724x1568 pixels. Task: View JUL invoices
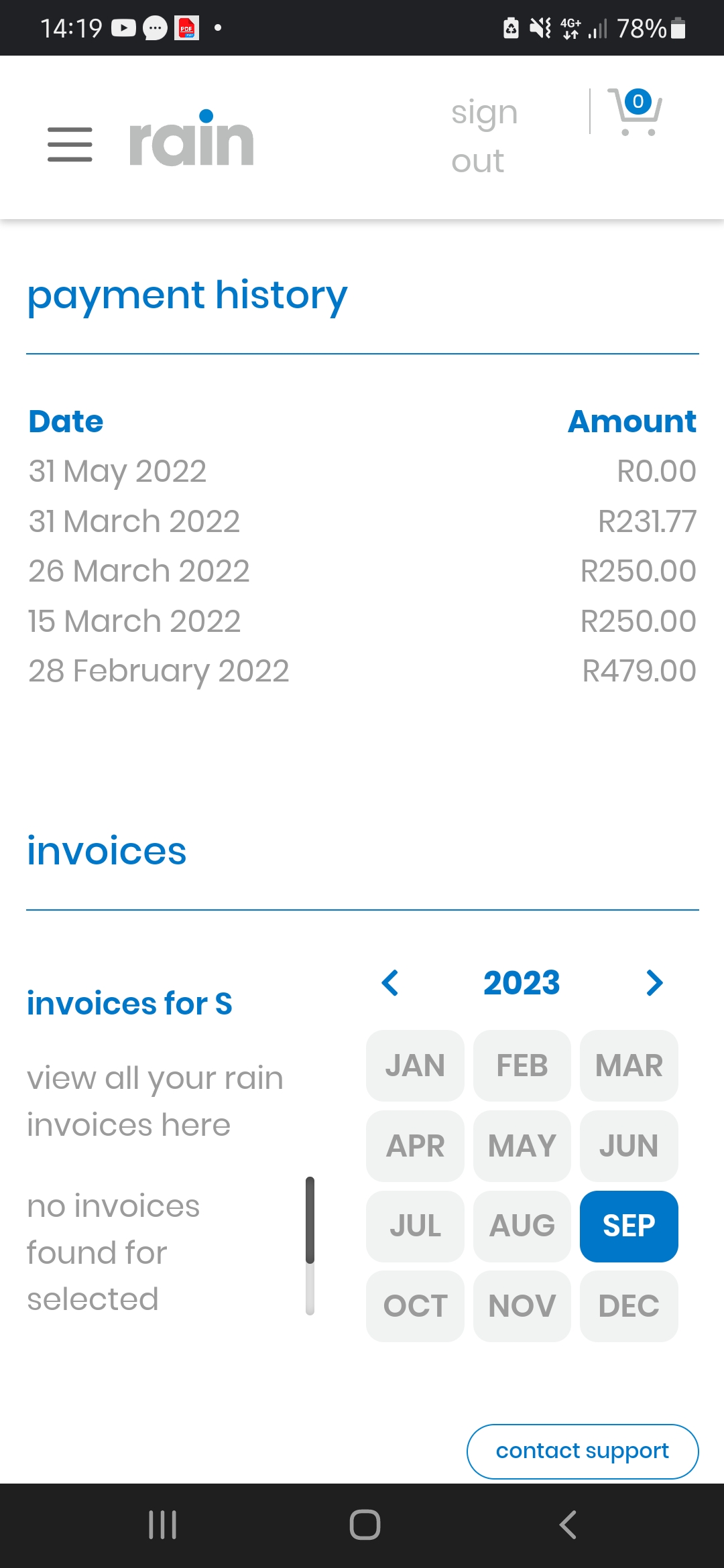pyautogui.click(x=415, y=1226)
